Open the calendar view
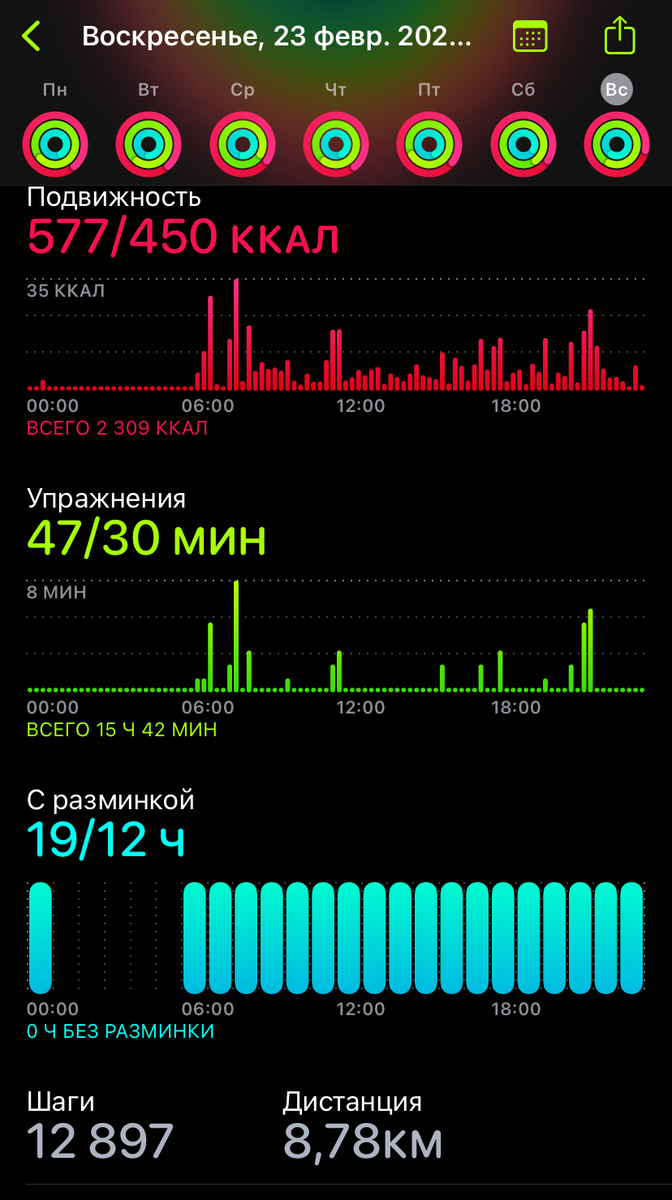The height and width of the screenshot is (1200, 672). [530, 37]
